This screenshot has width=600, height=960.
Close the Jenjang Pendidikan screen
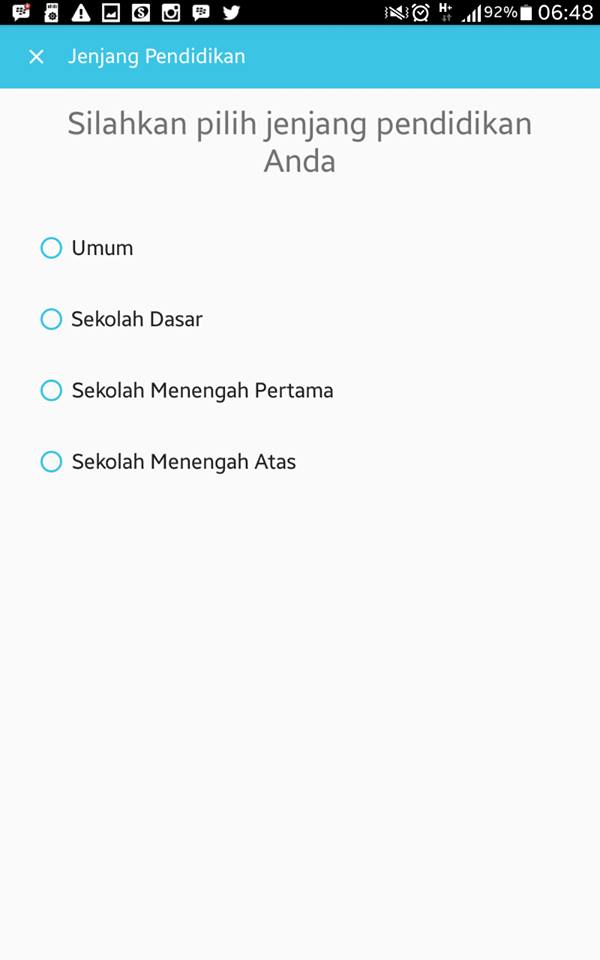tap(36, 57)
